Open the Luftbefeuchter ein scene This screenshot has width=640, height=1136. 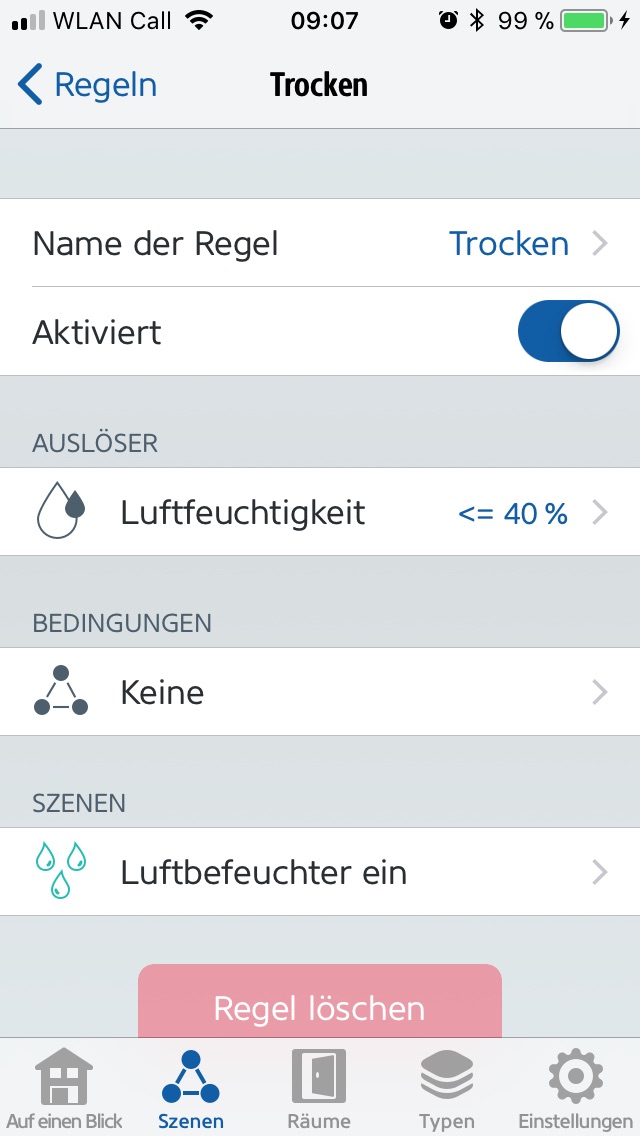(x=320, y=872)
